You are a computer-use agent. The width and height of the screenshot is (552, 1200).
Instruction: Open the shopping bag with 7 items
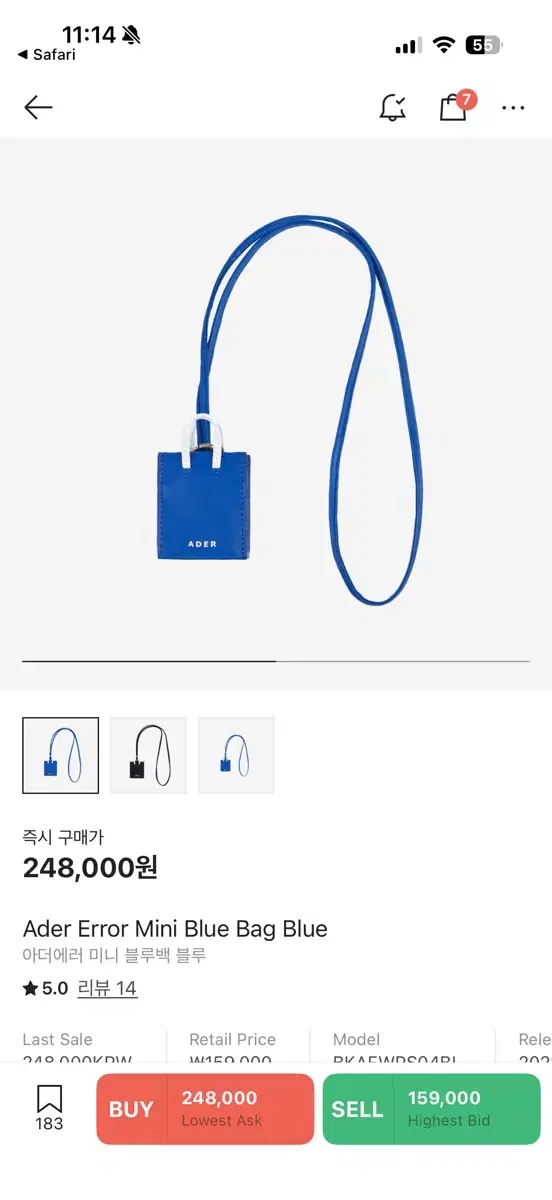click(x=456, y=105)
